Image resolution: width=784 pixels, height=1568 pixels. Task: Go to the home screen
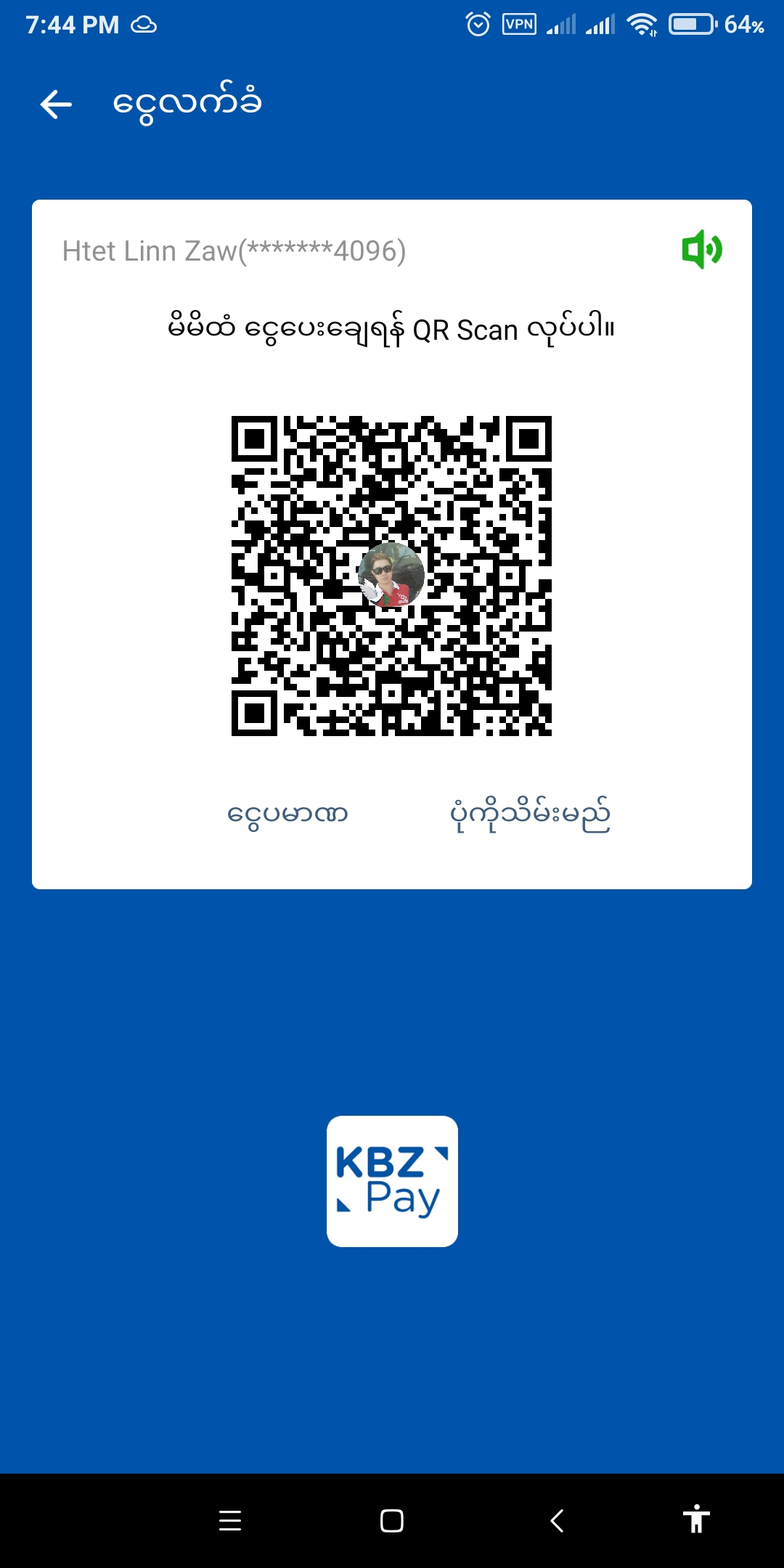pyautogui.click(x=392, y=1520)
